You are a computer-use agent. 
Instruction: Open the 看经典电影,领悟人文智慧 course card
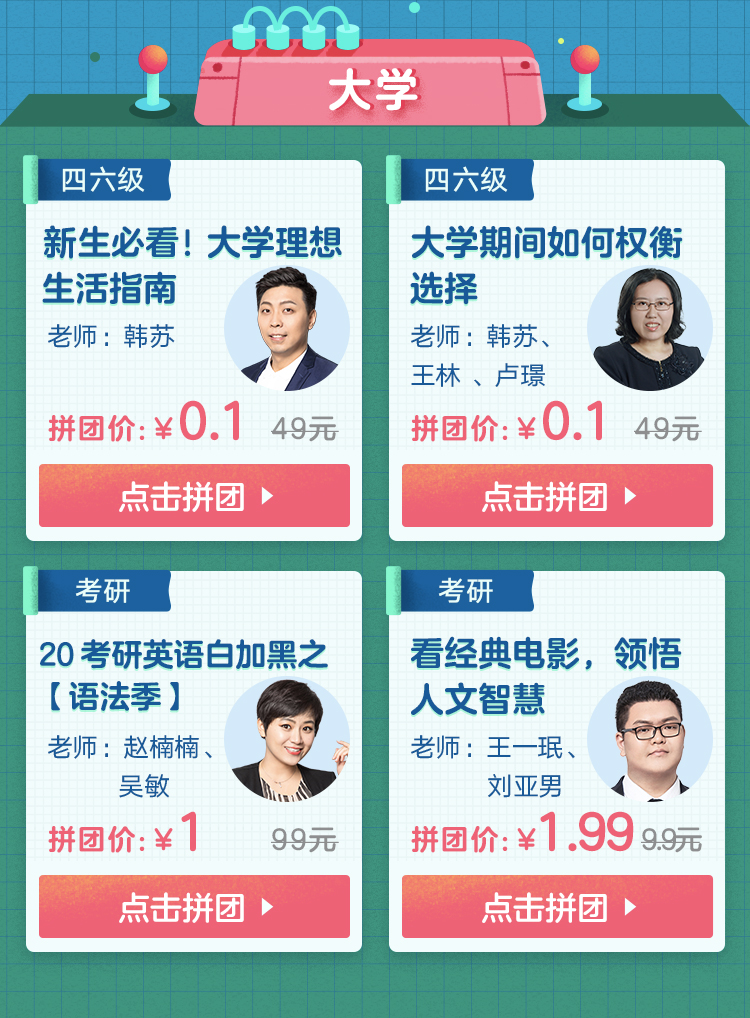(546, 674)
